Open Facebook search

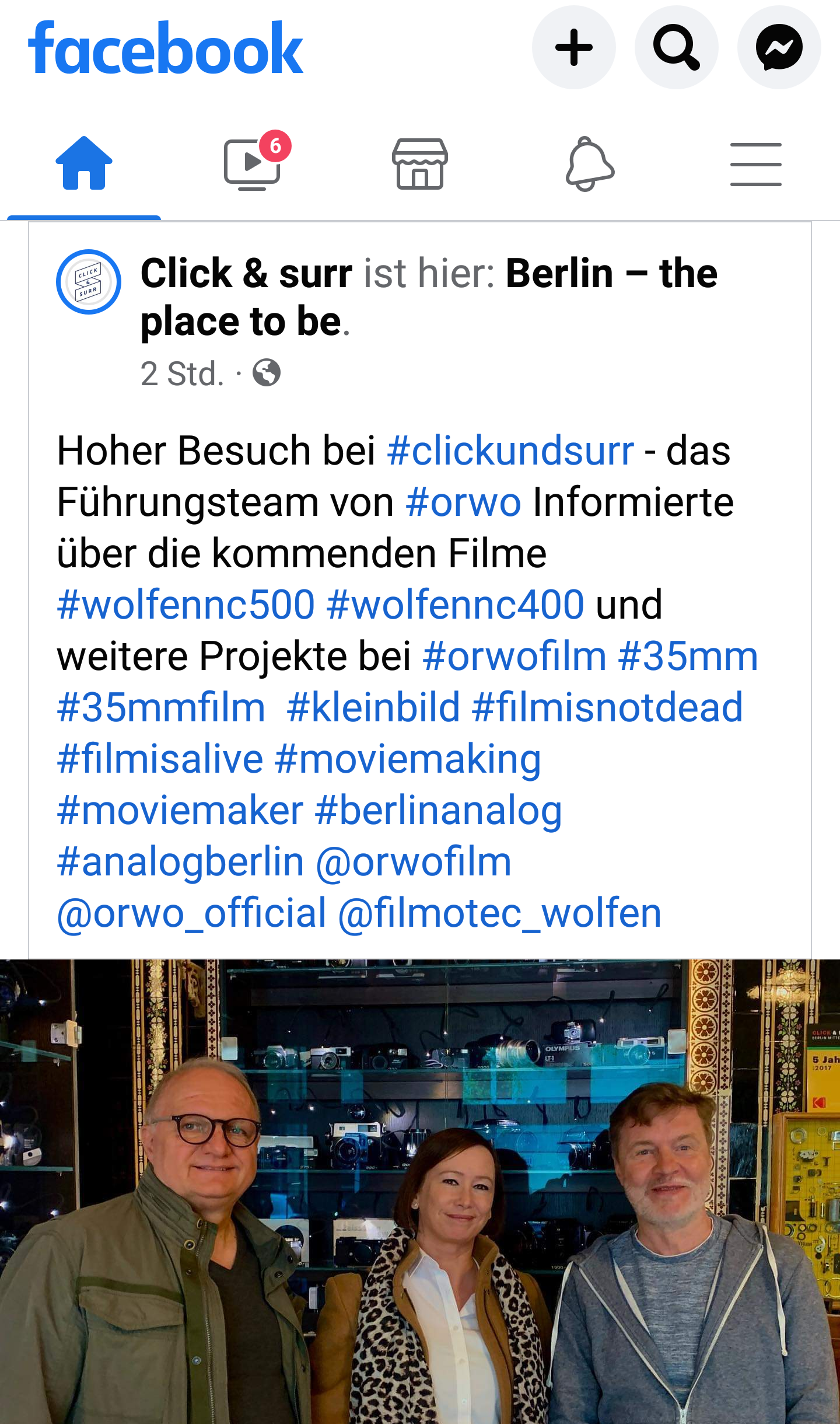pyautogui.click(x=677, y=48)
